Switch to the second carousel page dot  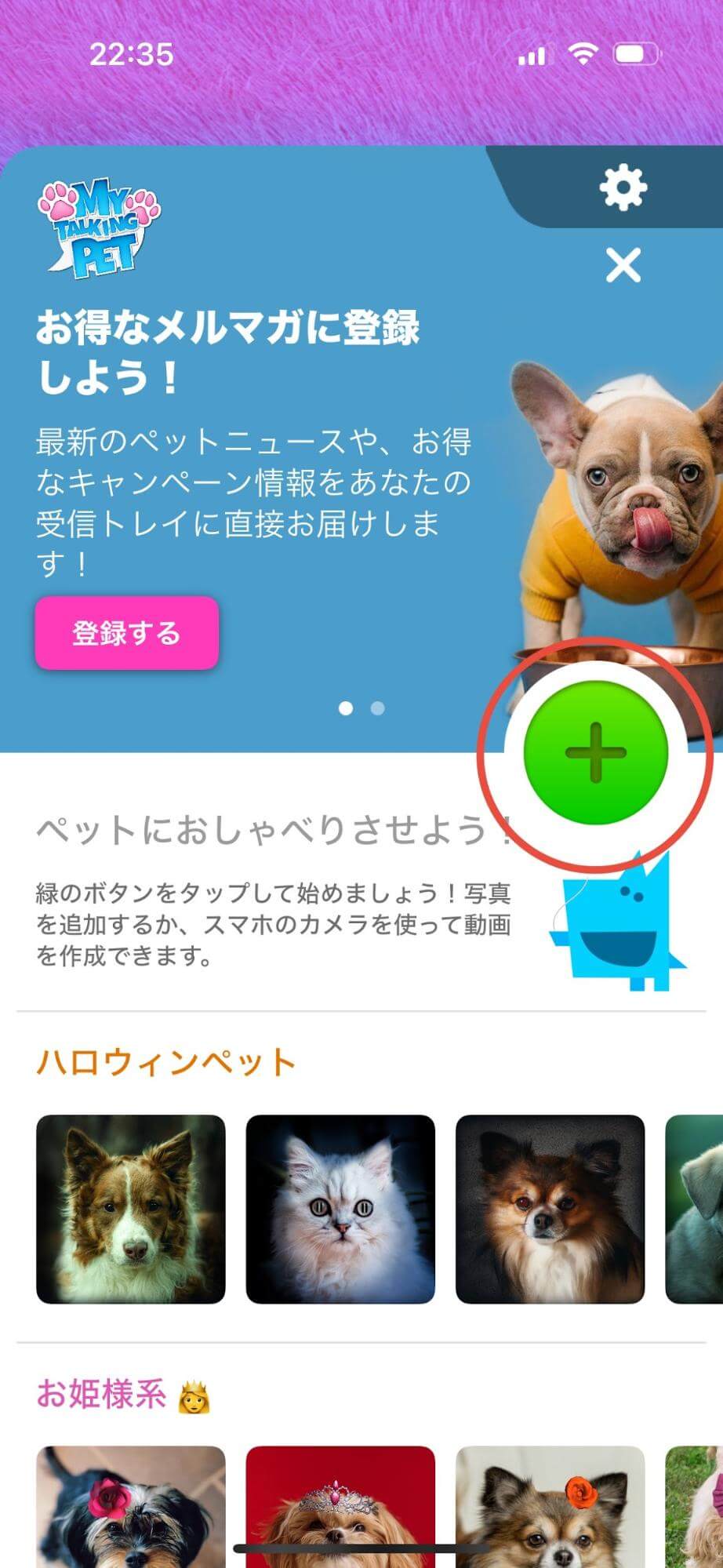(x=376, y=708)
